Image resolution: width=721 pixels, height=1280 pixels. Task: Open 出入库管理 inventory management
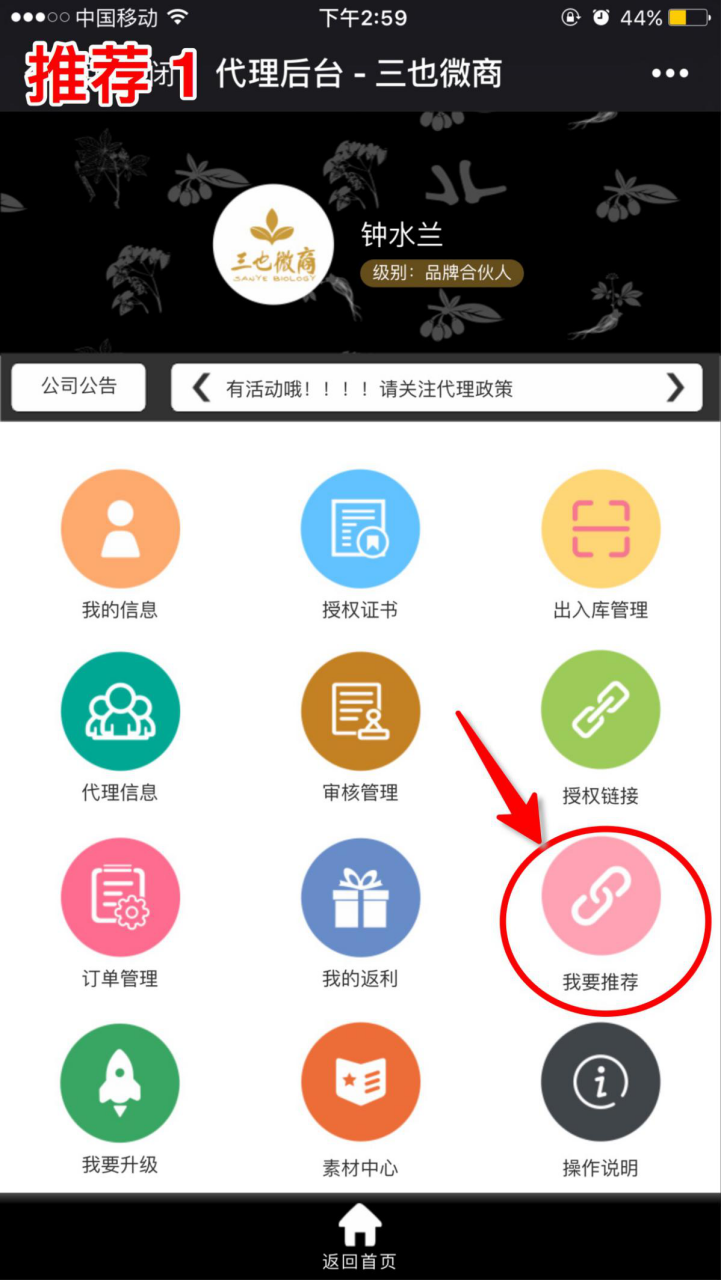tap(600, 528)
